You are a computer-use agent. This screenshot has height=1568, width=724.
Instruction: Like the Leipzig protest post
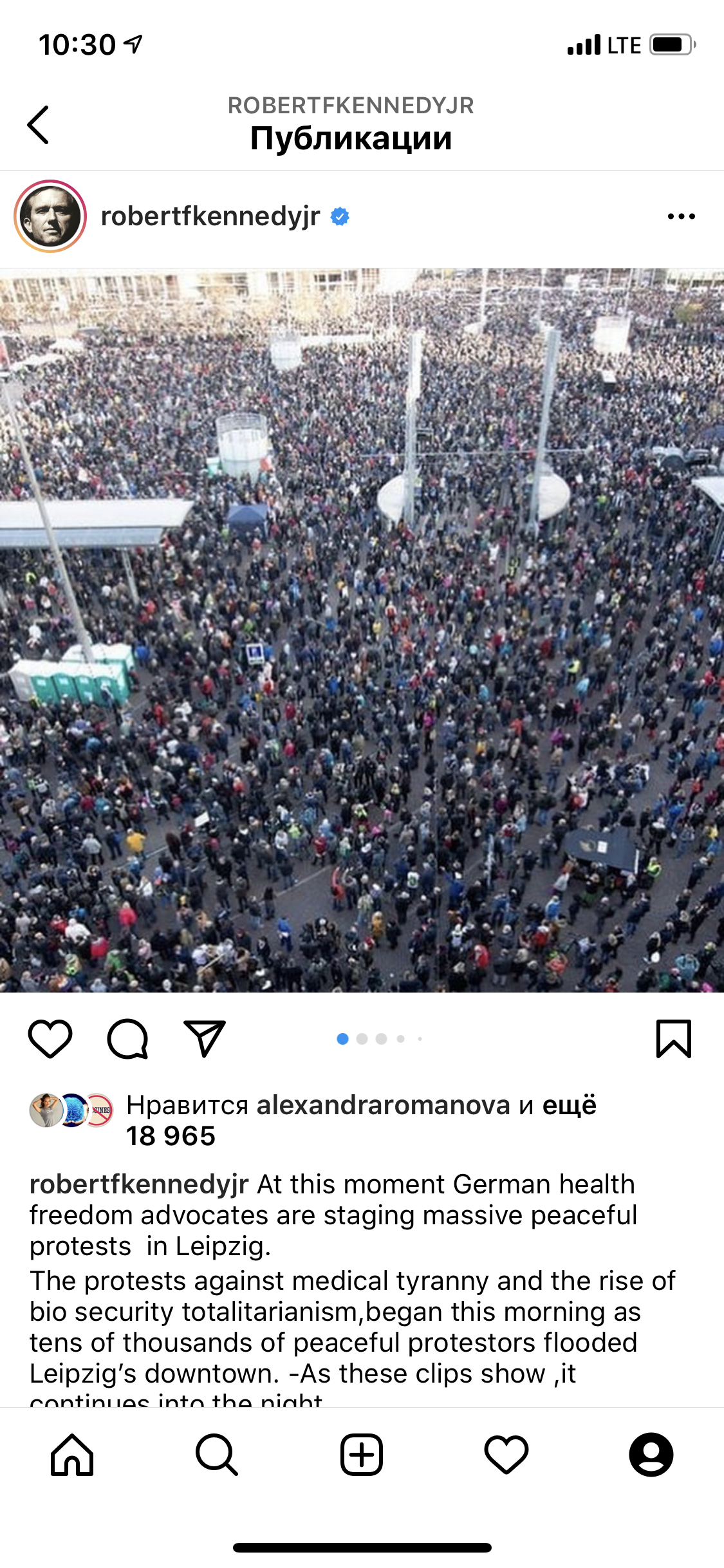[50, 1039]
